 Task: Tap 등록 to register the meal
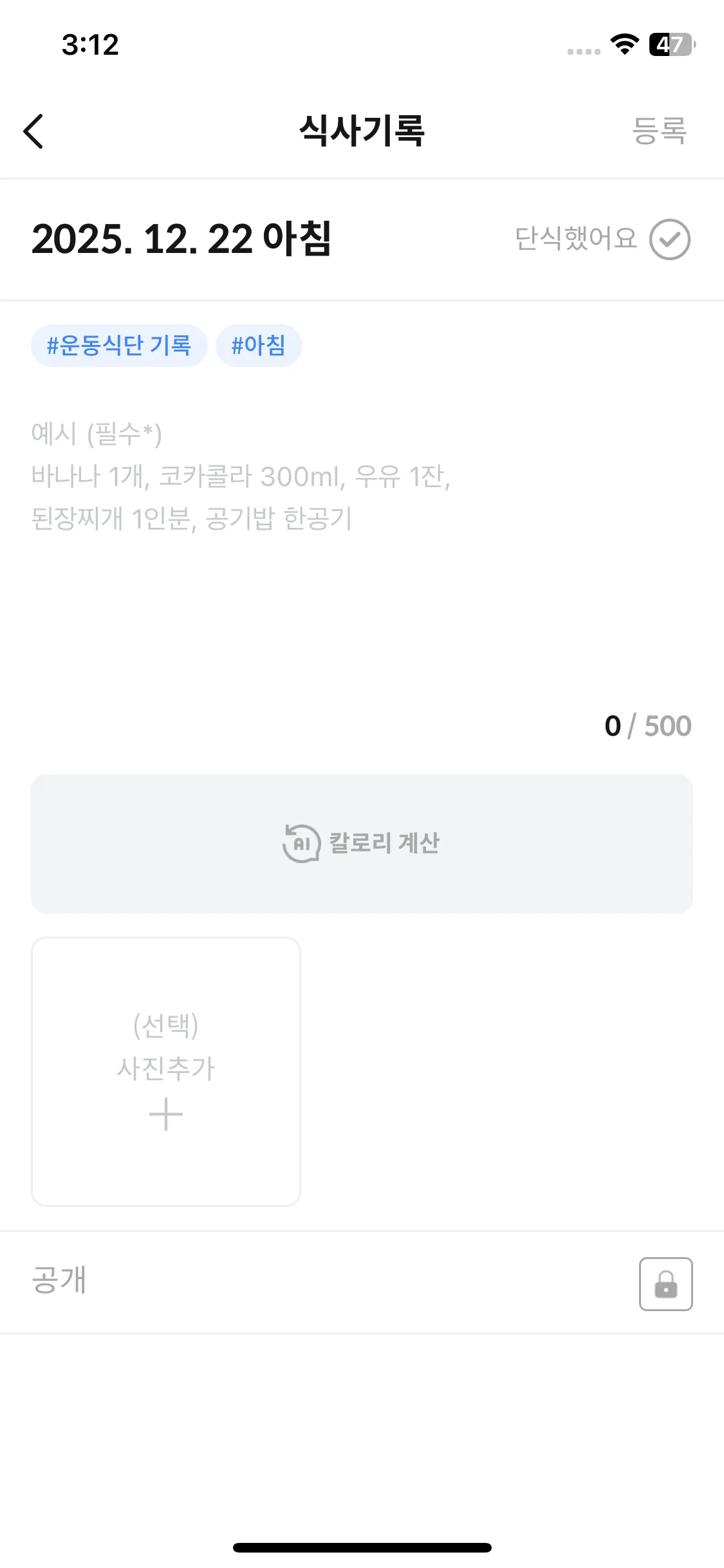[659, 131]
